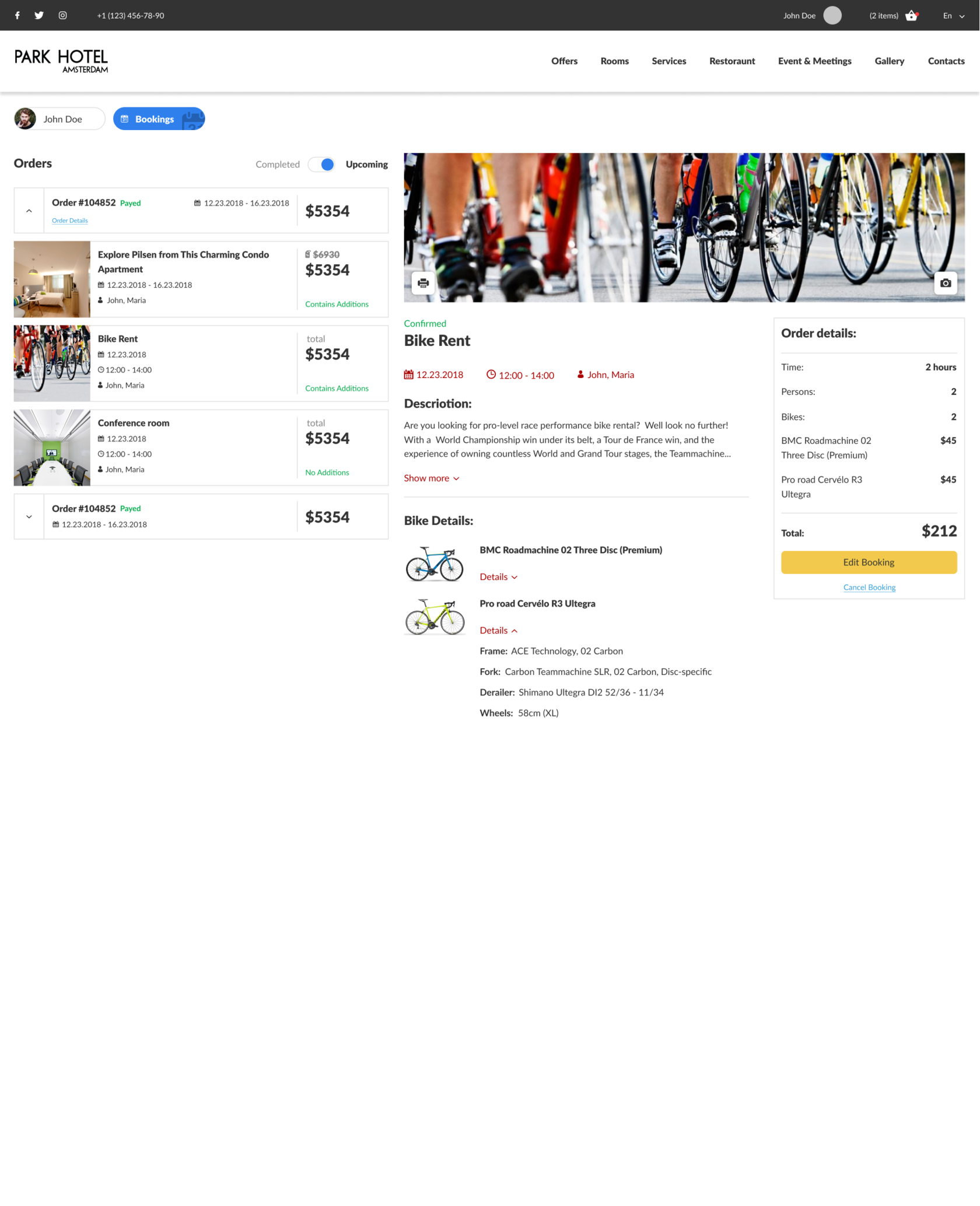980x1206 pixels.
Task: Open the shopping basket with 2 items
Action: (911, 16)
